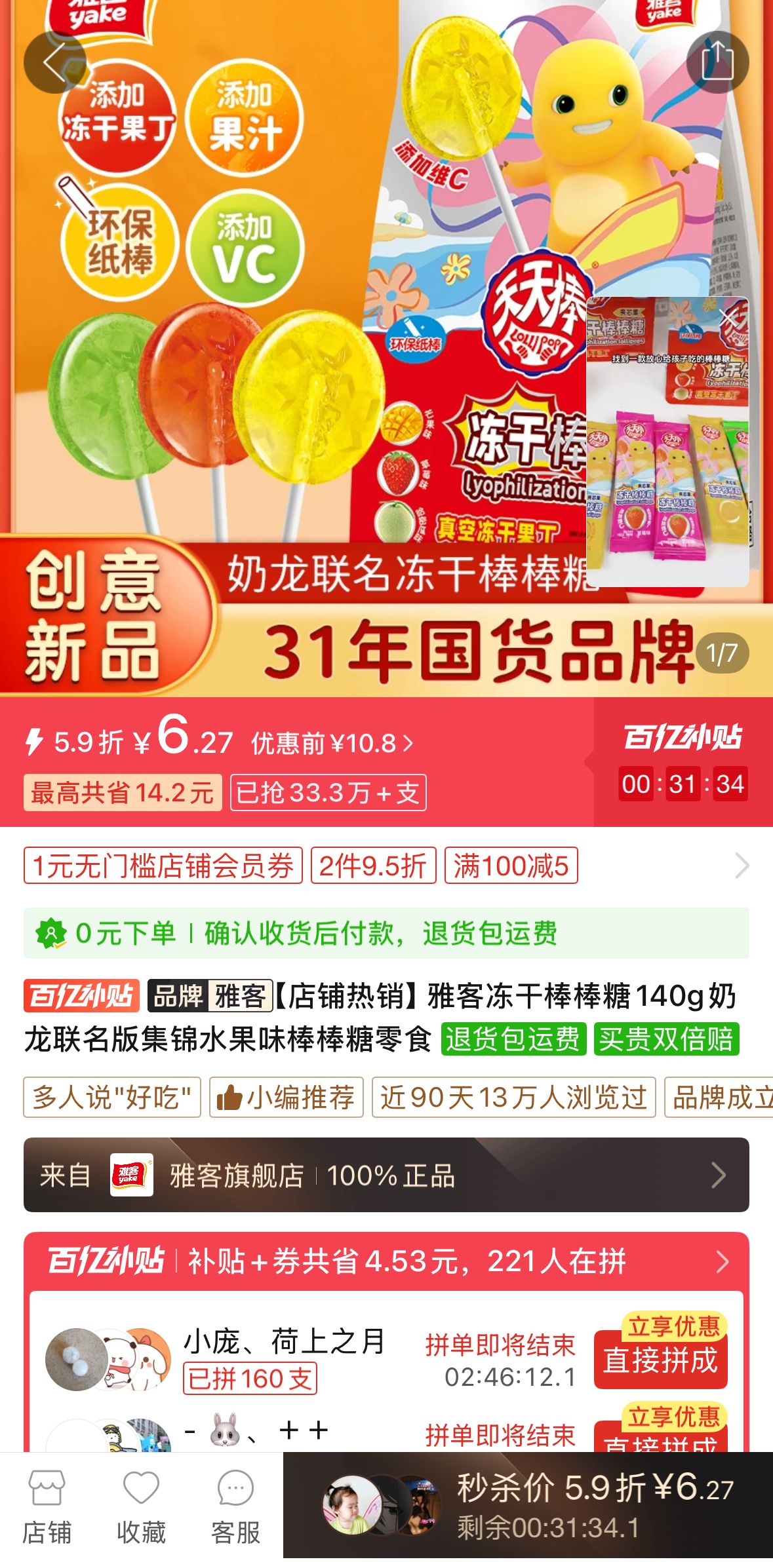The width and height of the screenshot is (773, 1568).
Task: Buy at 秒杀价 ¥6.27 now
Action: tap(593, 1505)
